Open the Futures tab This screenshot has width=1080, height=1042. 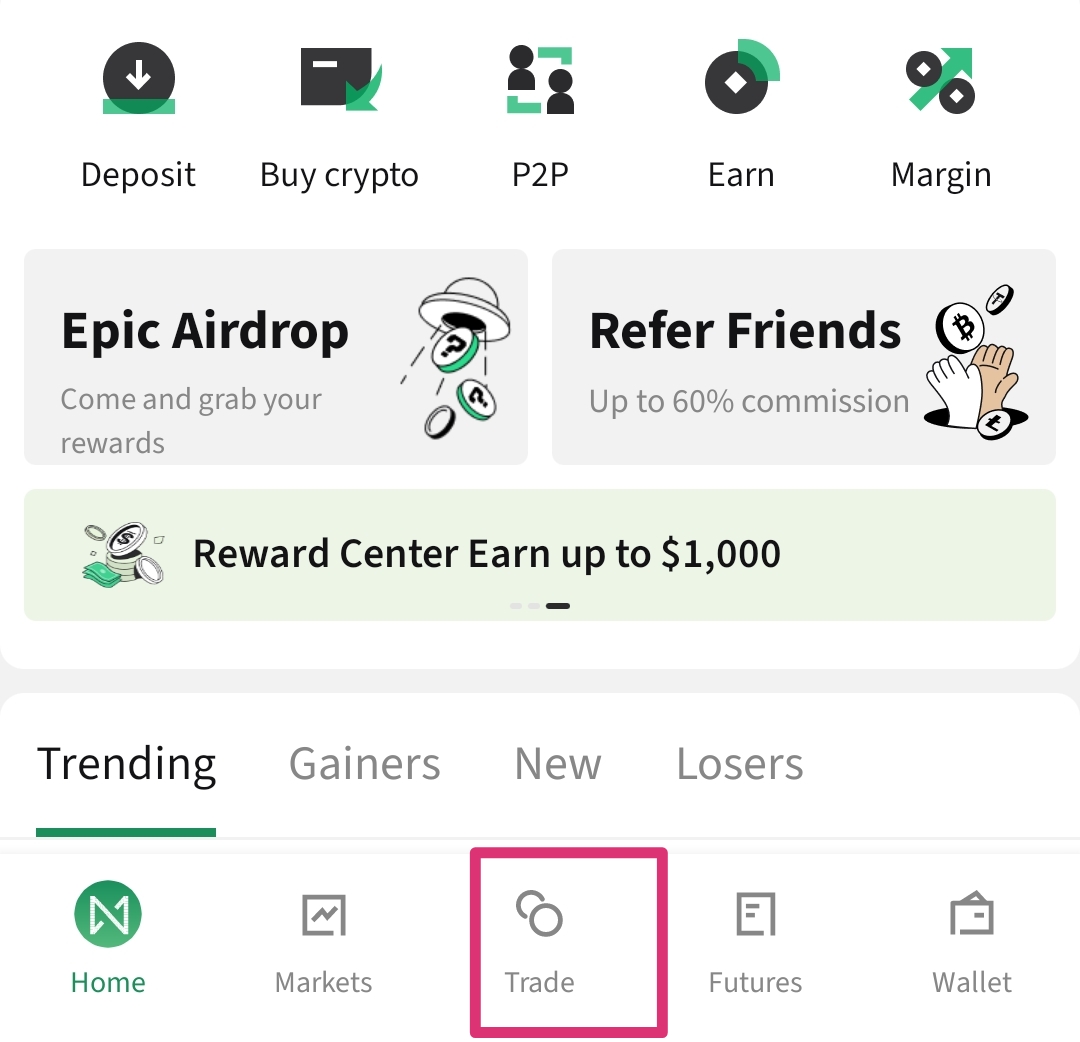755,940
